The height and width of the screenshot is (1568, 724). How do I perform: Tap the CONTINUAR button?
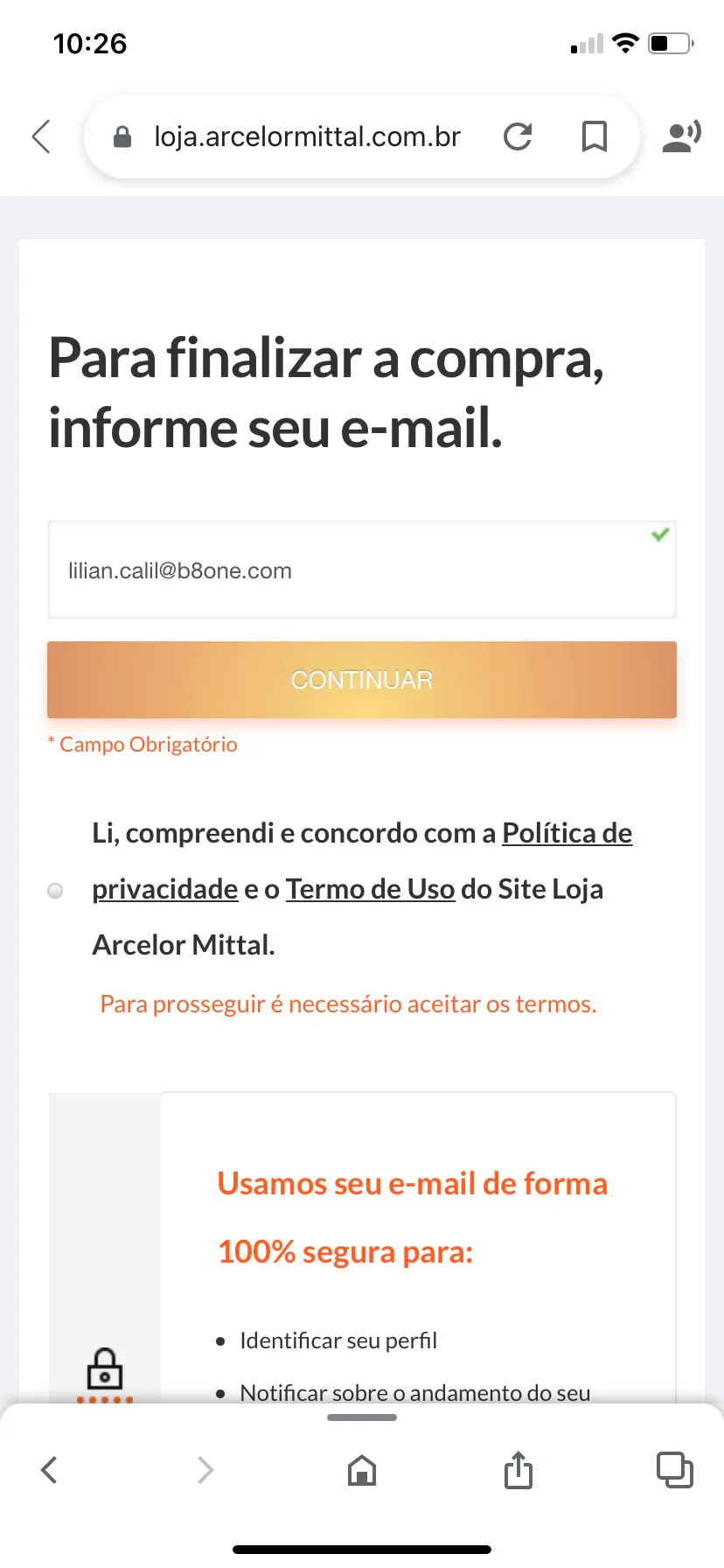click(x=362, y=680)
